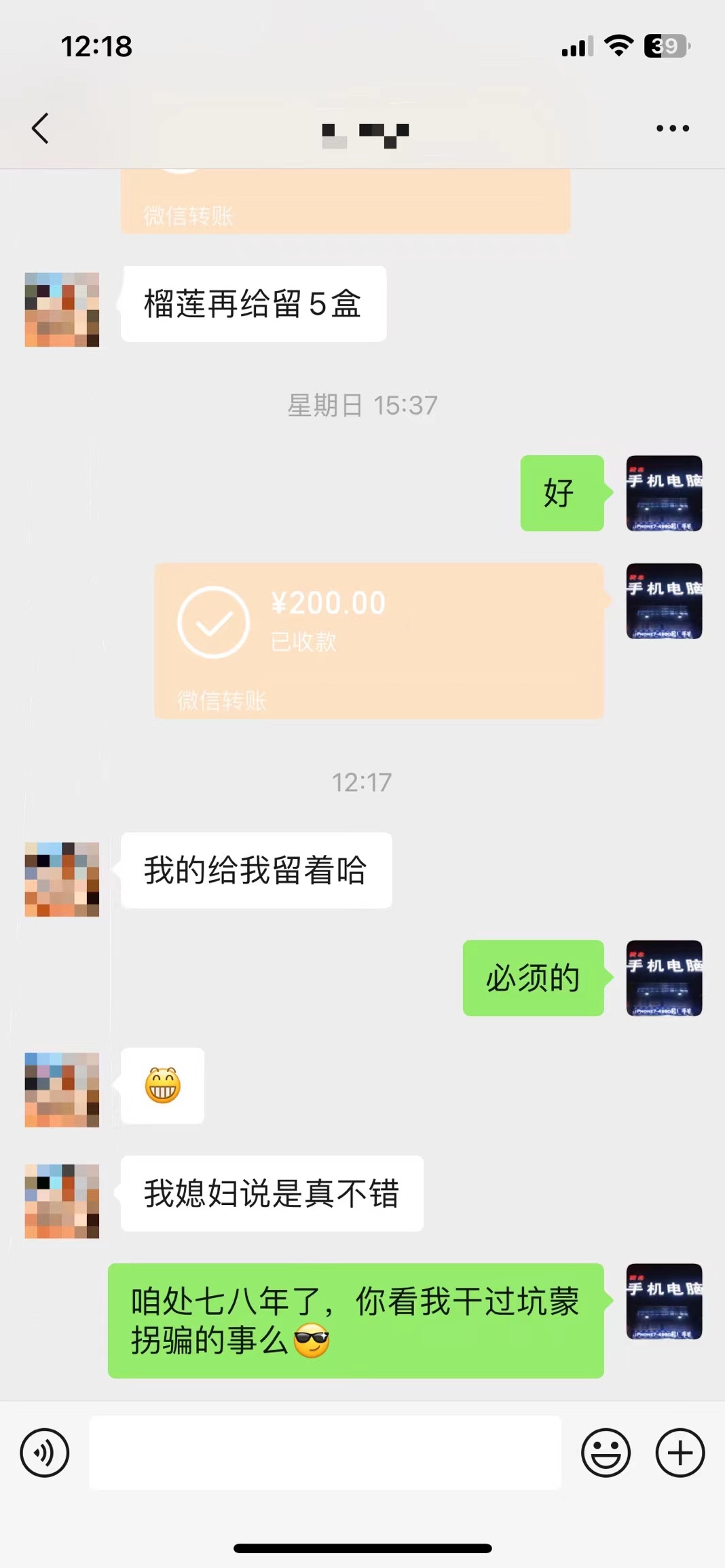
Task: View my avatar next to 必须的
Action: [664, 978]
